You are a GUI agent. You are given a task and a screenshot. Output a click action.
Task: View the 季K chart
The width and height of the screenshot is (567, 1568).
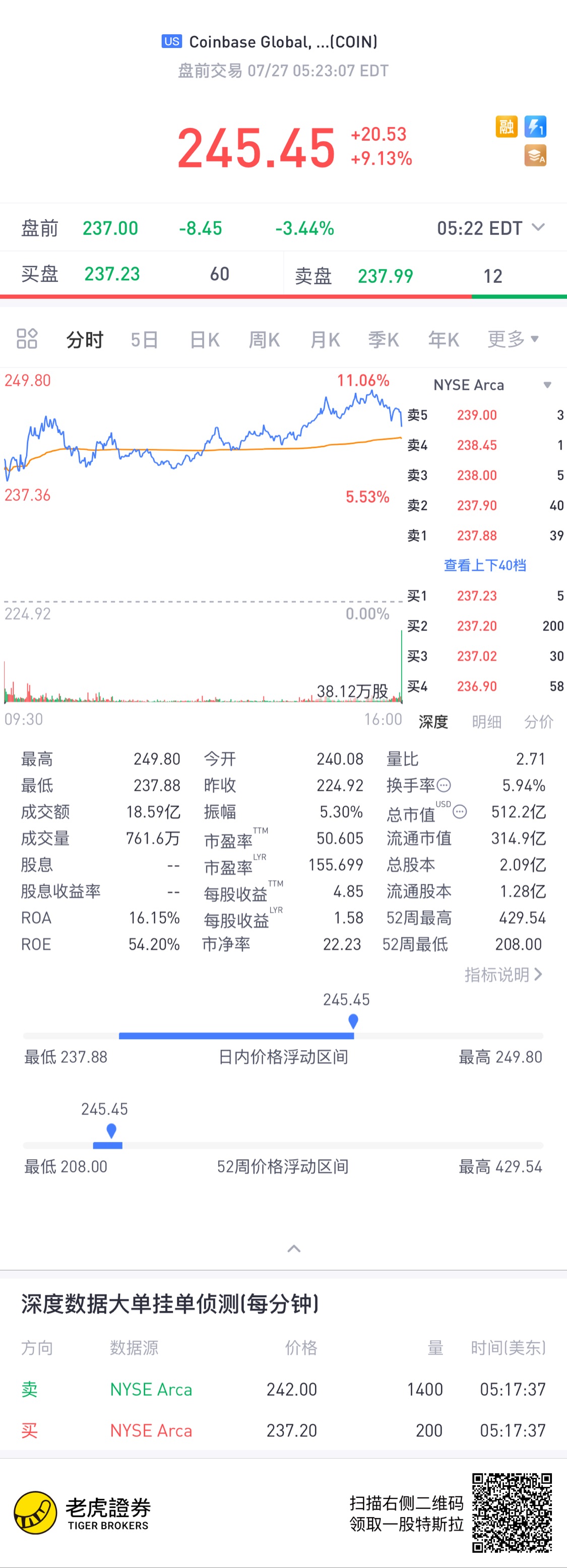pos(383,339)
